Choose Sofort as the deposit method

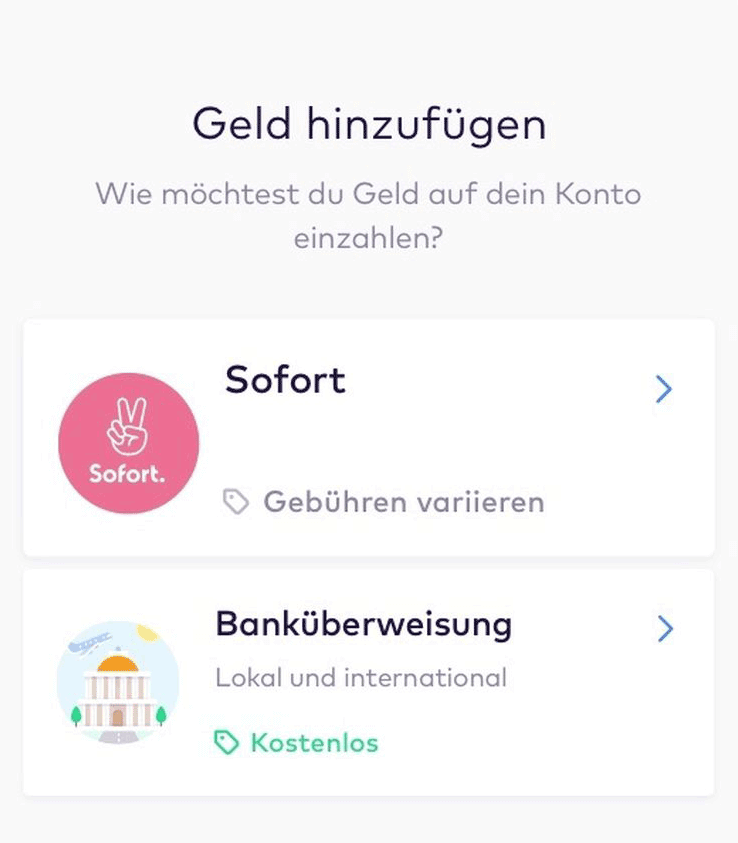pos(368,437)
